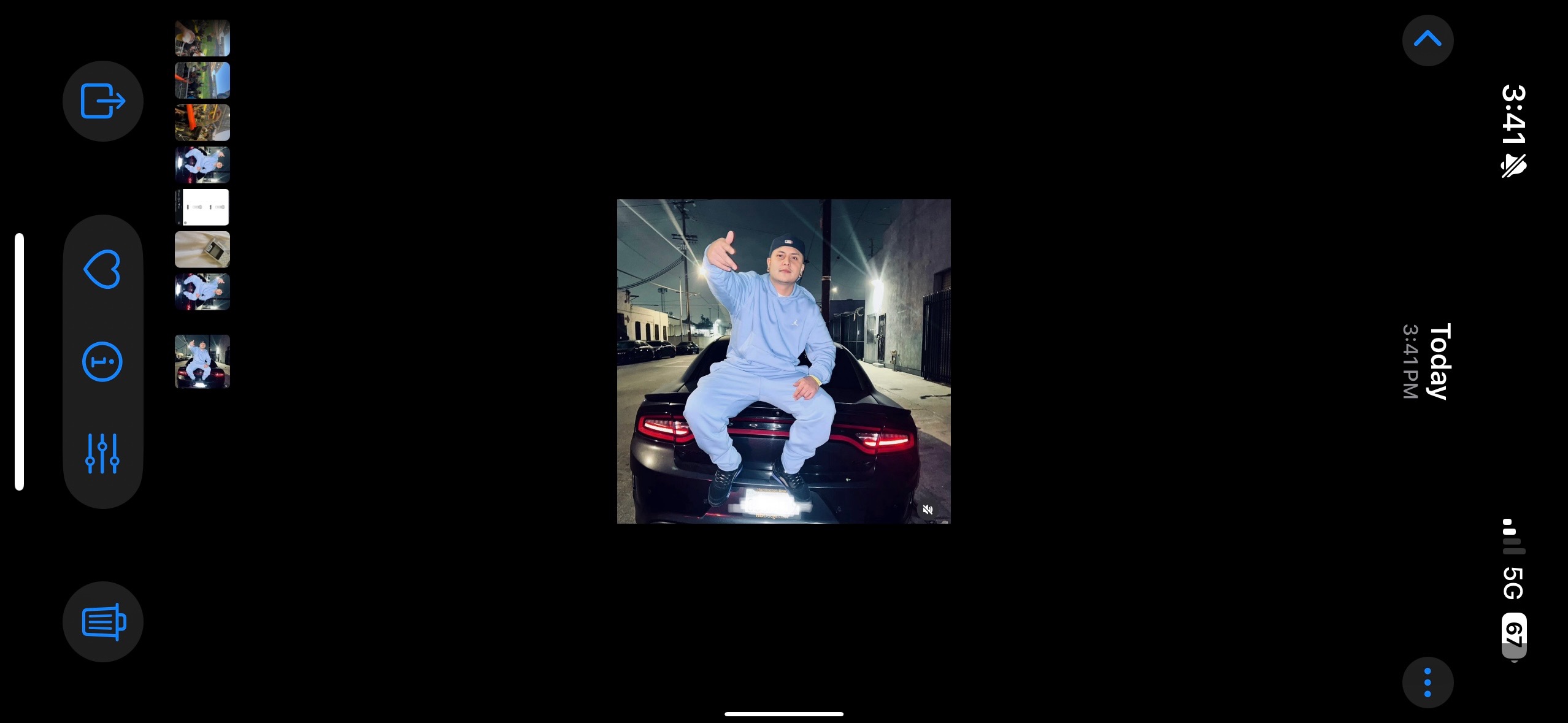Unmute the video with the speaker icon
Image resolution: width=1568 pixels, height=723 pixels.
coord(928,510)
